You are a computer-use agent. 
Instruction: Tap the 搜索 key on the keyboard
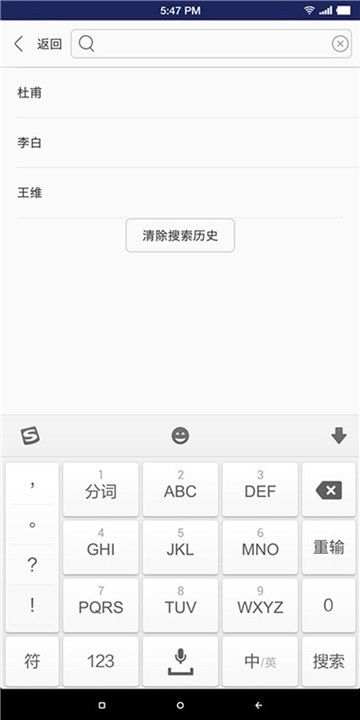328,661
